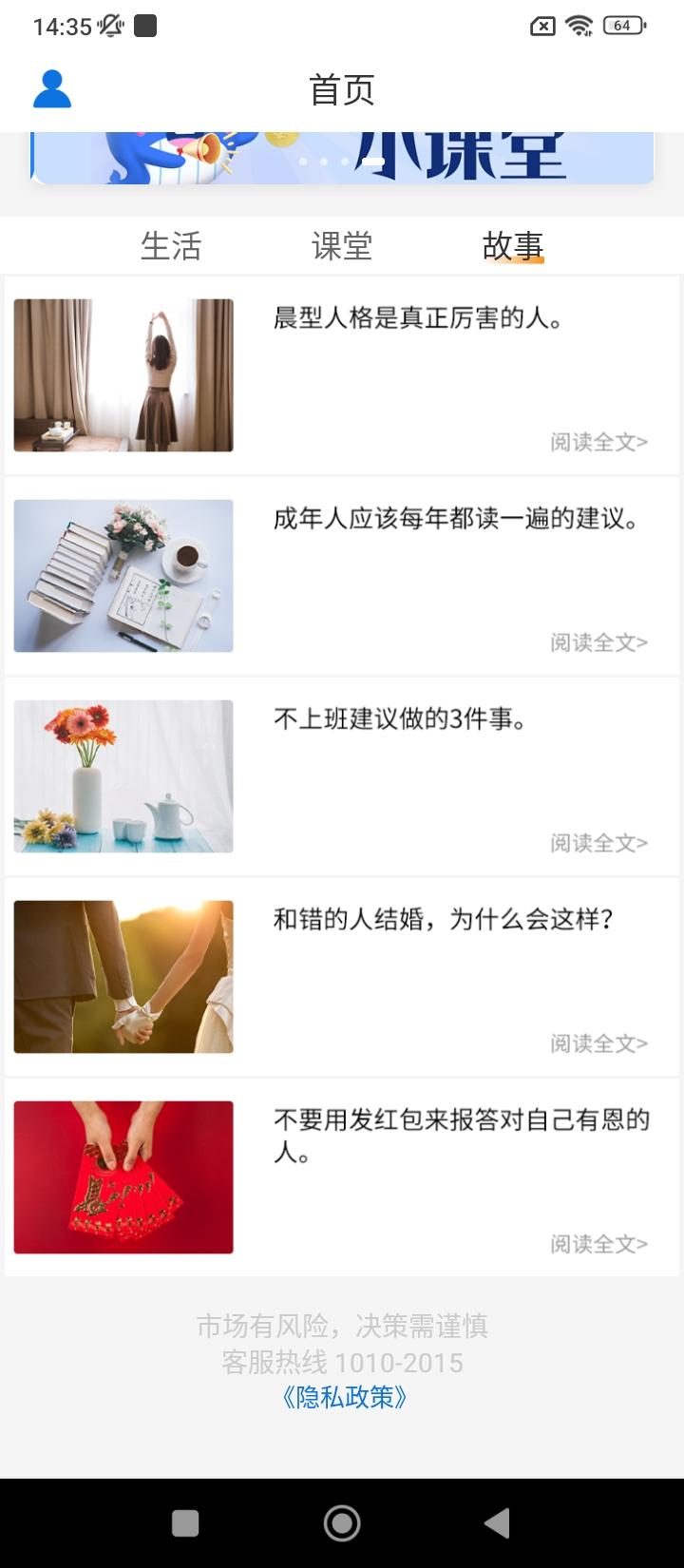
Task: View the 隐私政策 privacy policy
Action: 344,1397
